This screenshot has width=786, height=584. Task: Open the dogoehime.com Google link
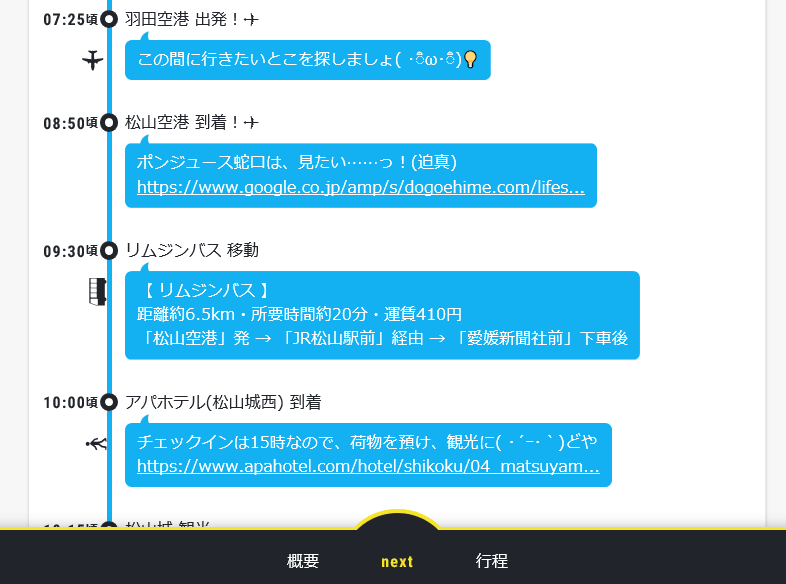pos(360,187)
